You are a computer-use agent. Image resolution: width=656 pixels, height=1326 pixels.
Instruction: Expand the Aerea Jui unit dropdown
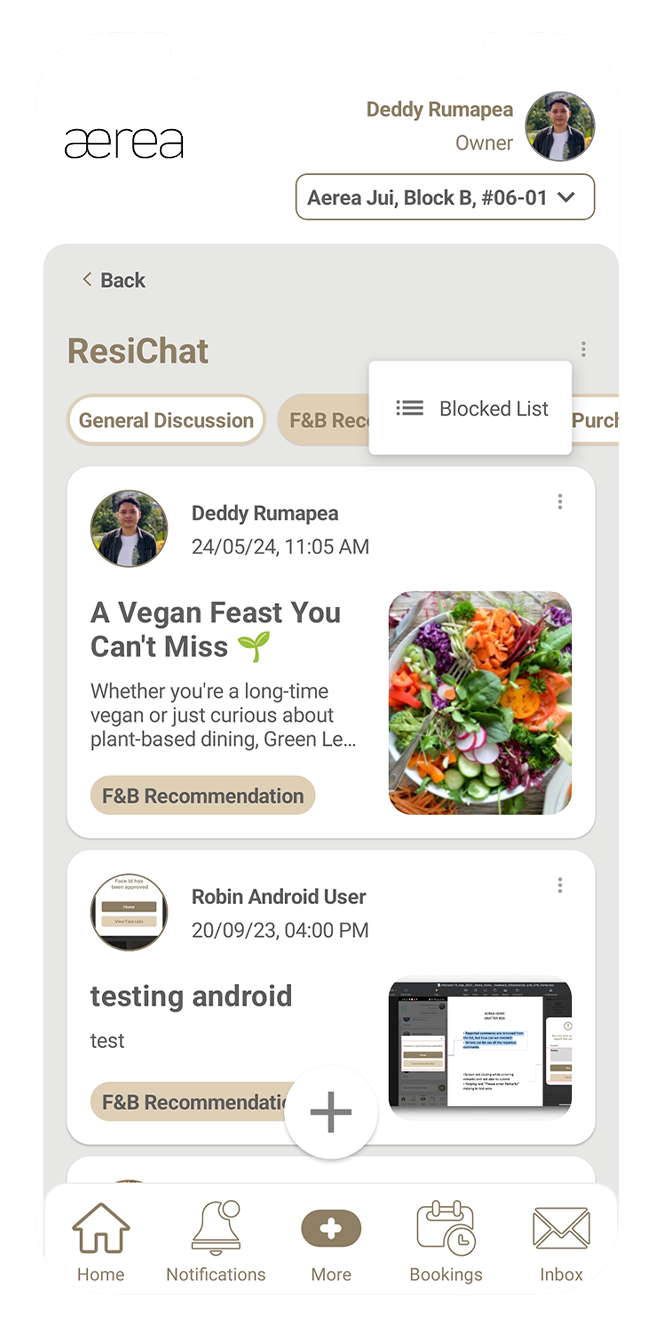tap(444, 197)
